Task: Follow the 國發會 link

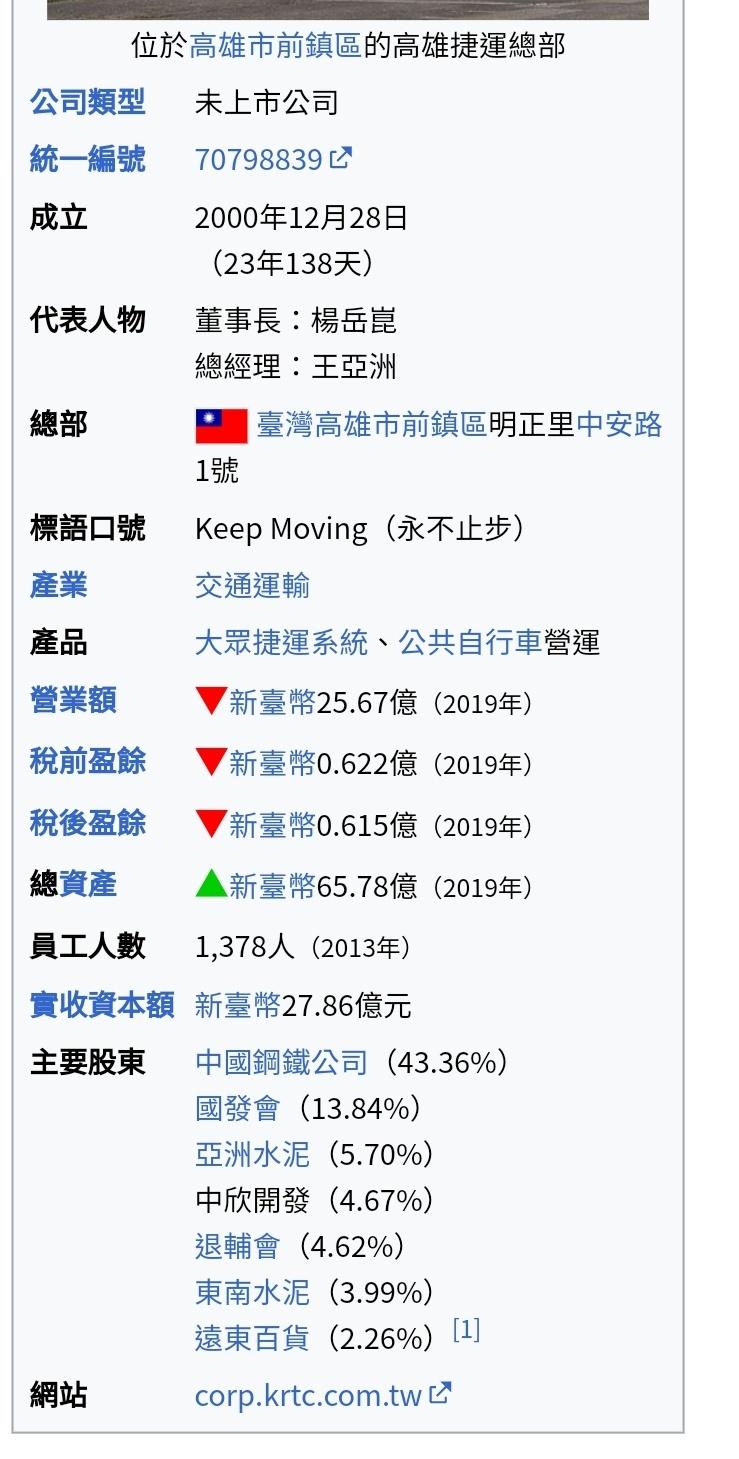Action: coord(237,1109)
